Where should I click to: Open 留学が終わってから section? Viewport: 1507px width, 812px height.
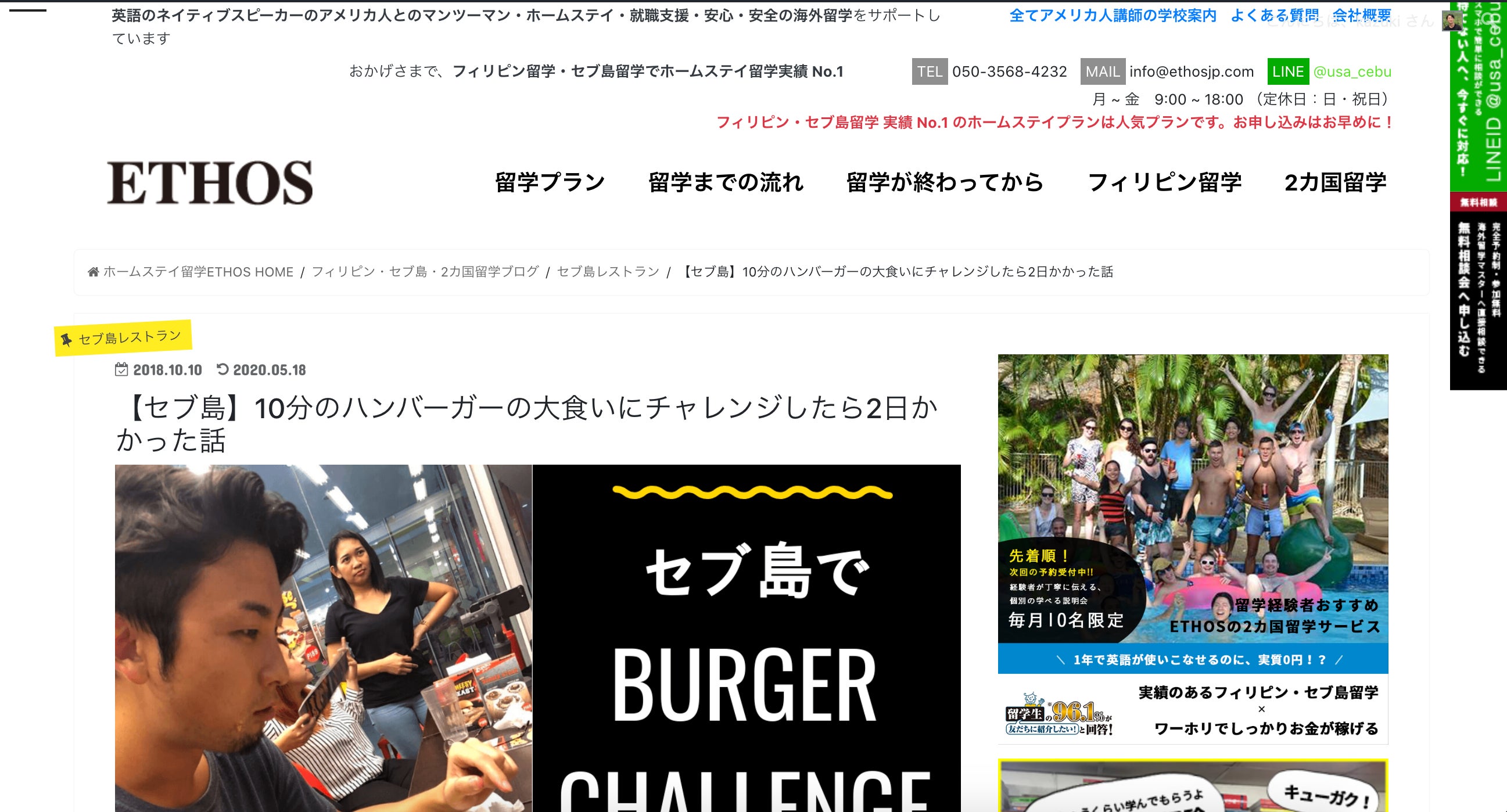pyautogui.click(x=945, y=182)
